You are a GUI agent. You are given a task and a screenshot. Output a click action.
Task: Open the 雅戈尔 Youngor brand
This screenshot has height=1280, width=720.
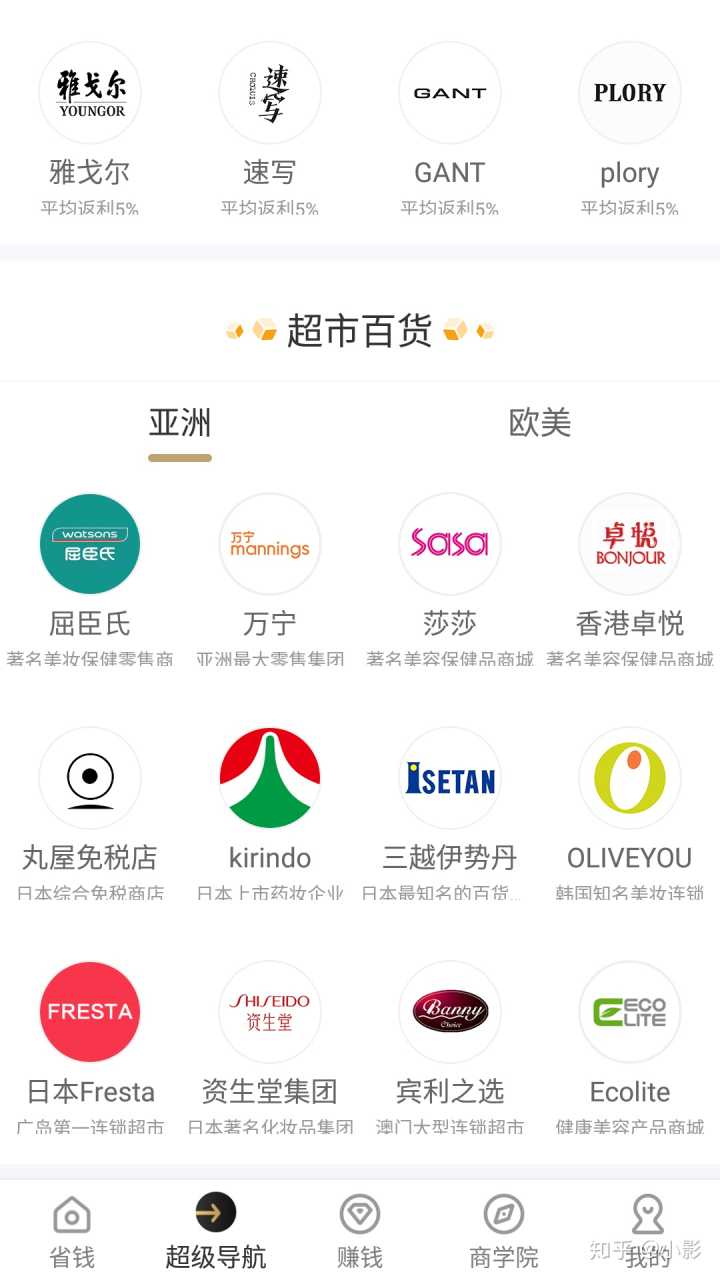[90, 93]
